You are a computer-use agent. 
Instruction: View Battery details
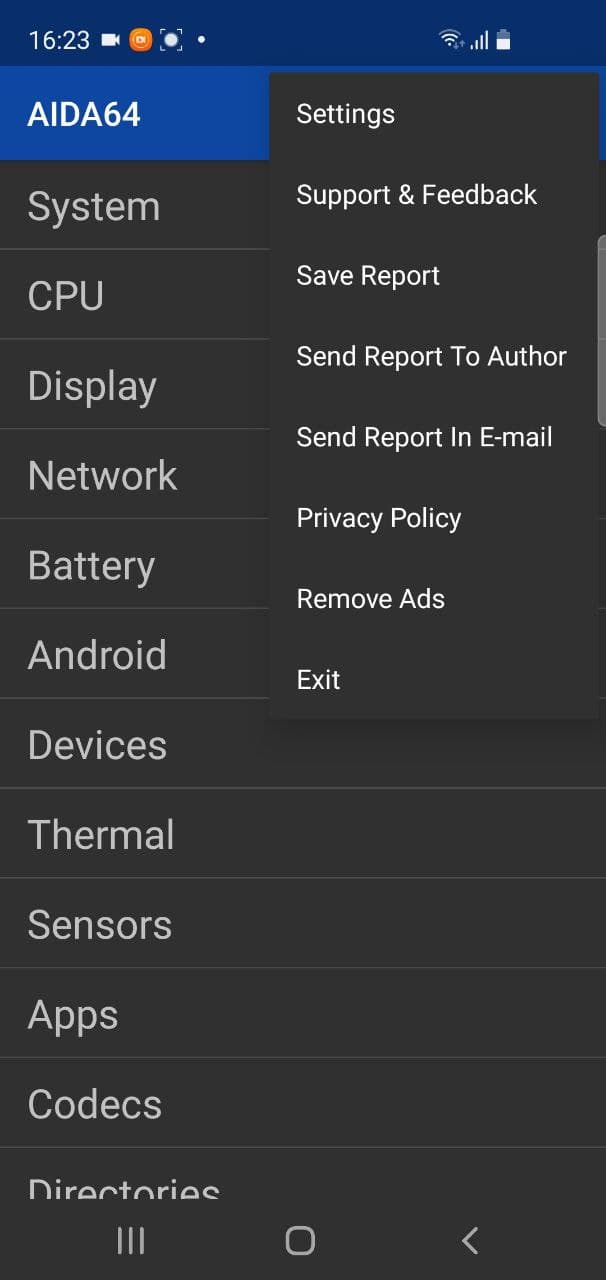91,566
